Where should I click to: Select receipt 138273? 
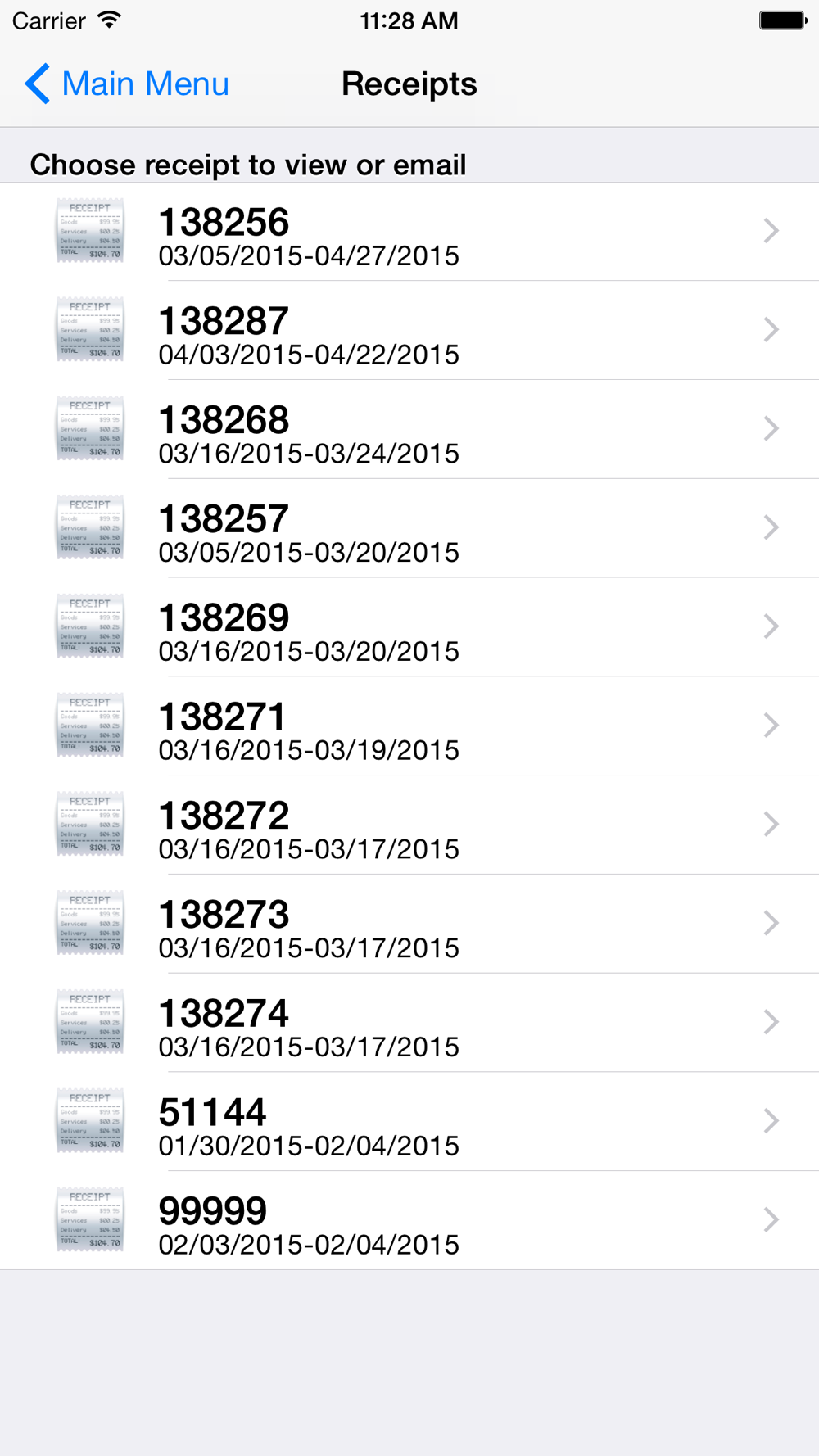click(x=409, y=925)
